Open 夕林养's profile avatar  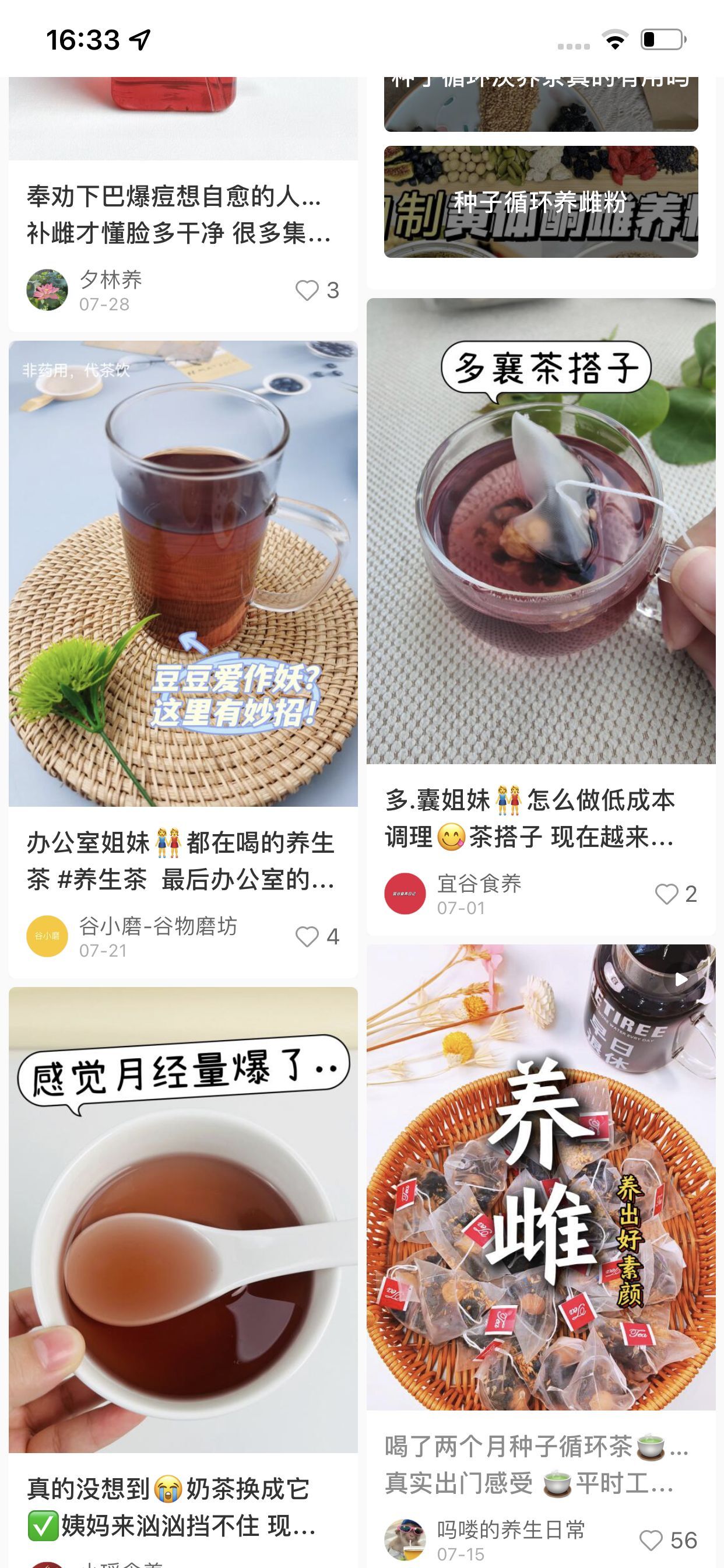pos(47,290)
